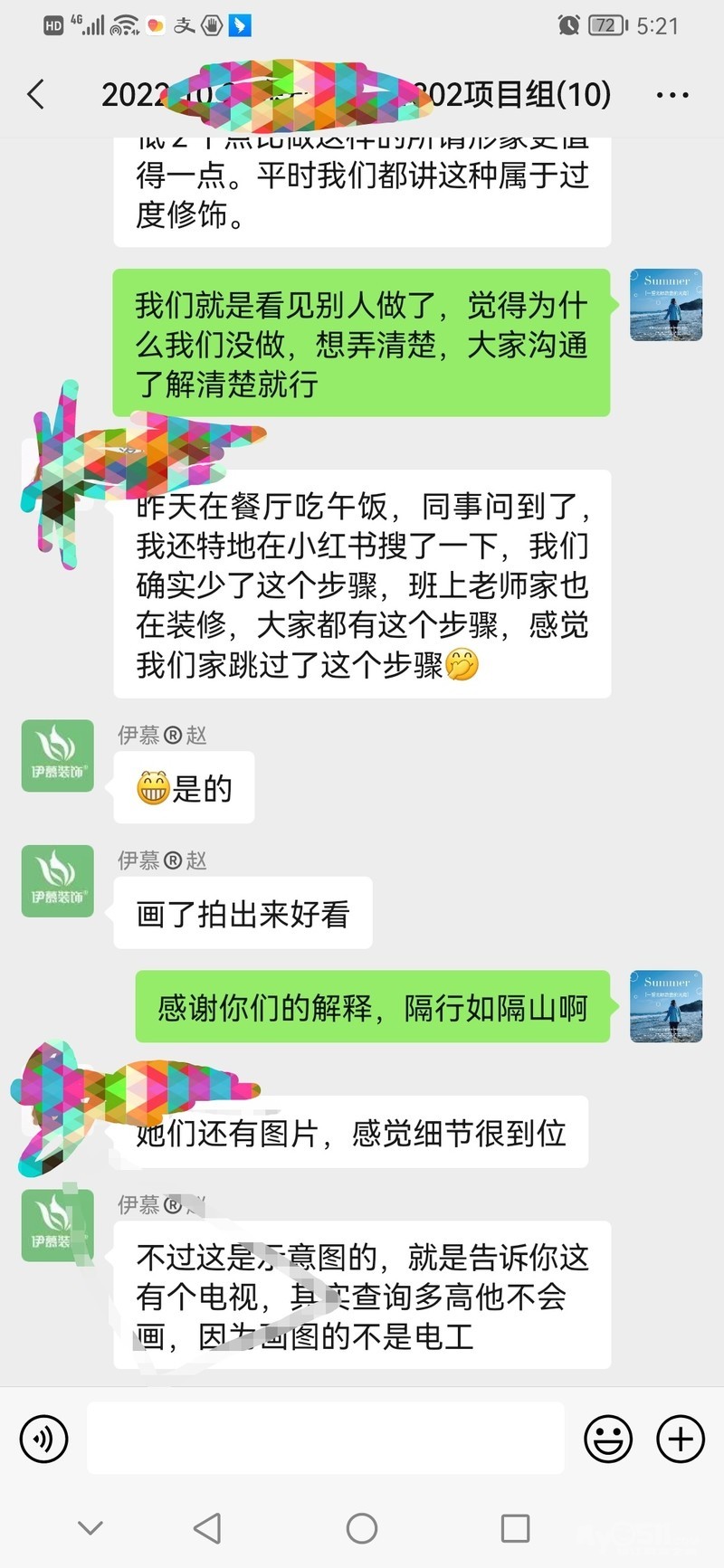Screen dimensions: 724x1568
Task: Go back to the chat list
Action: [x=36, y=94]
